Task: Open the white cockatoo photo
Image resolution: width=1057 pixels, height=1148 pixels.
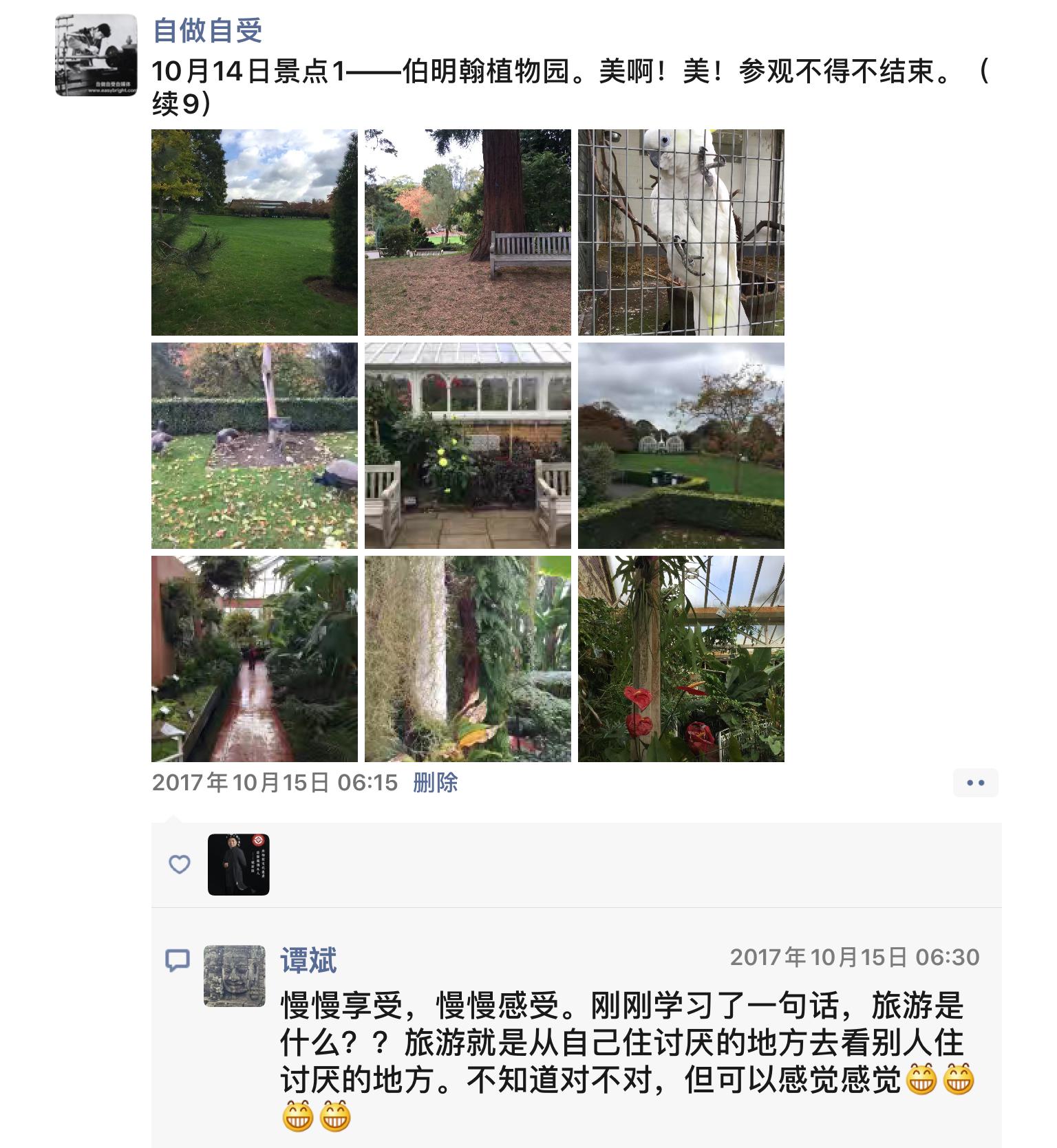Action: pyautogui.click(x=681, y=232)
